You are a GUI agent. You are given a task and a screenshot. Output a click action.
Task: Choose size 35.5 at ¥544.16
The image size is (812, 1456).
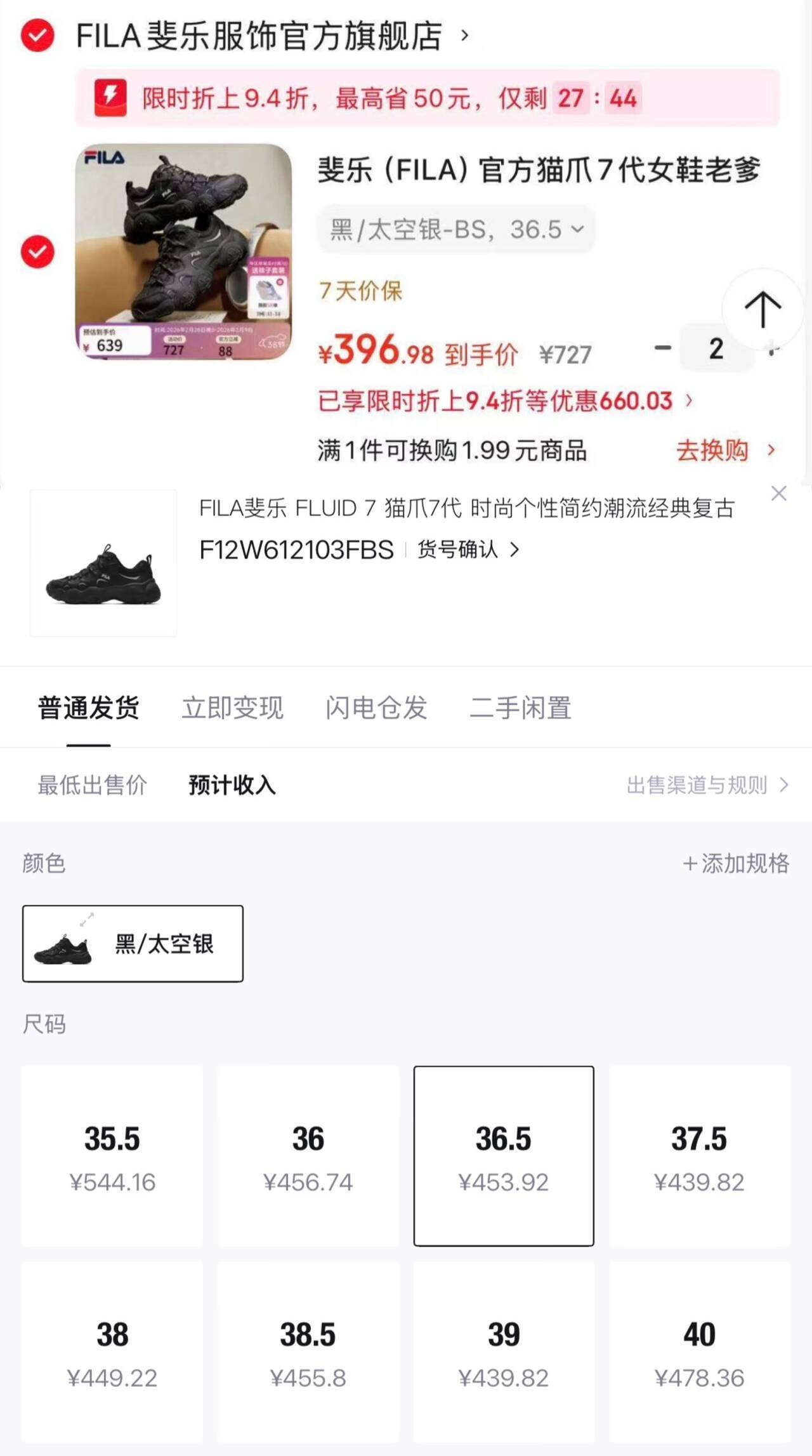(112, 1156)
